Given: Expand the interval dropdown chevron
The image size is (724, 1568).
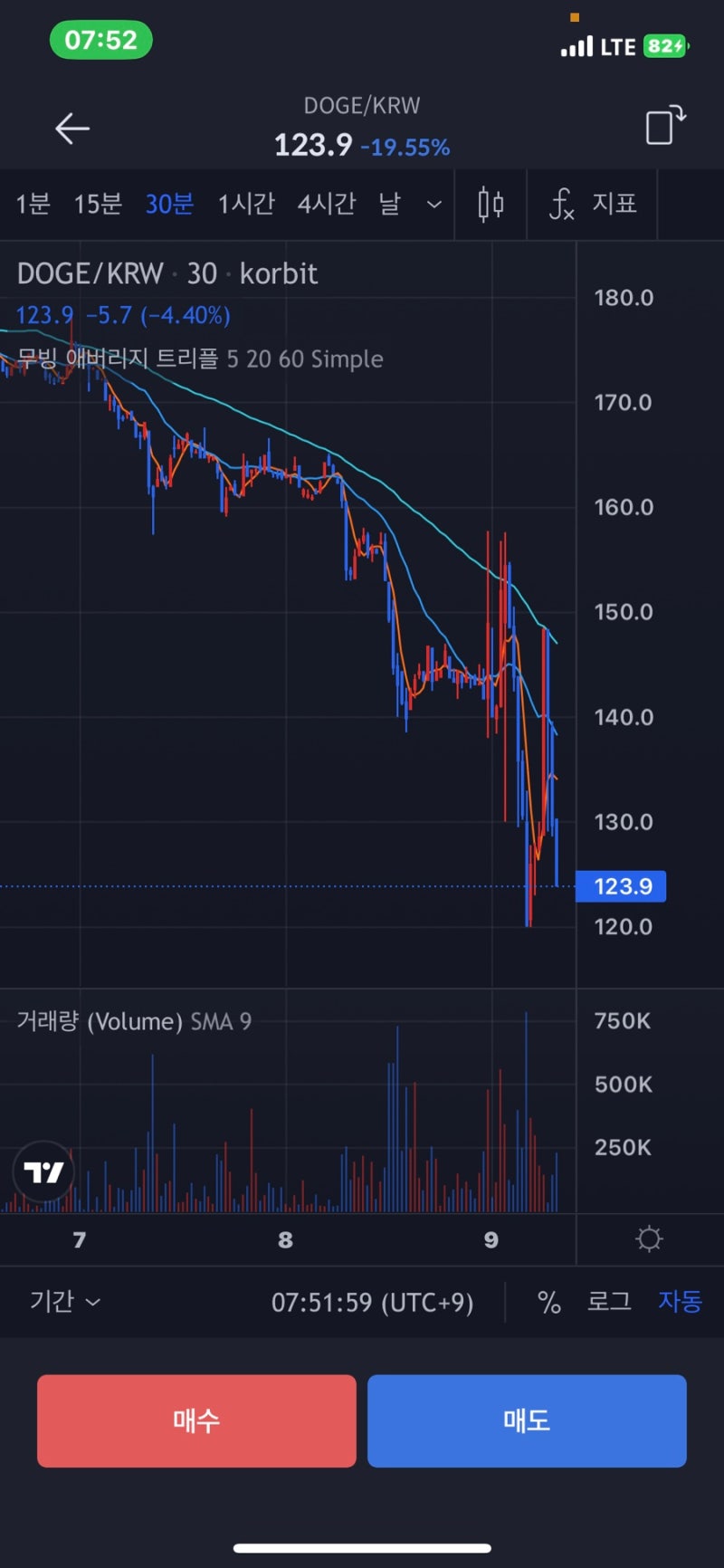Looking at the screenshot, I should point(434,205).
